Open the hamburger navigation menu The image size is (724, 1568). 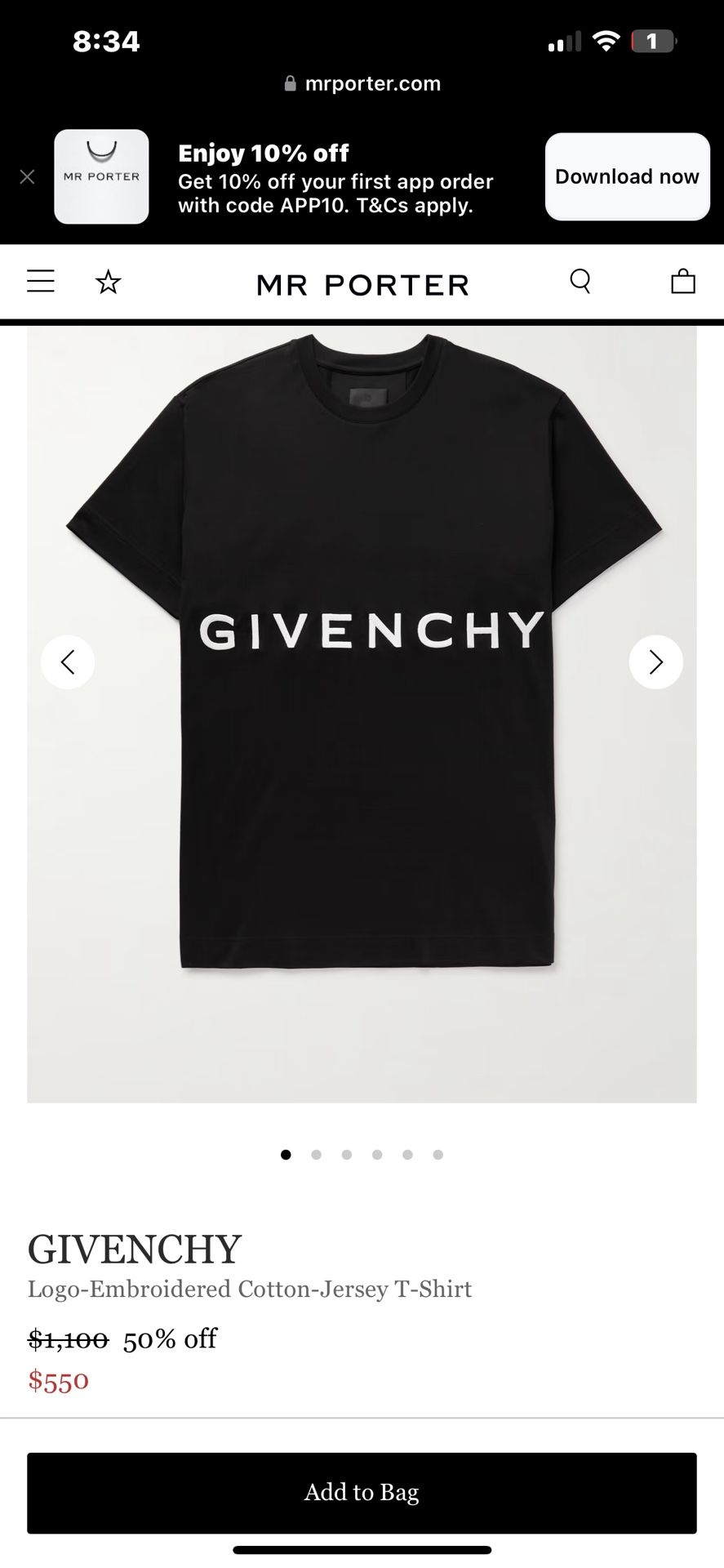41,282
